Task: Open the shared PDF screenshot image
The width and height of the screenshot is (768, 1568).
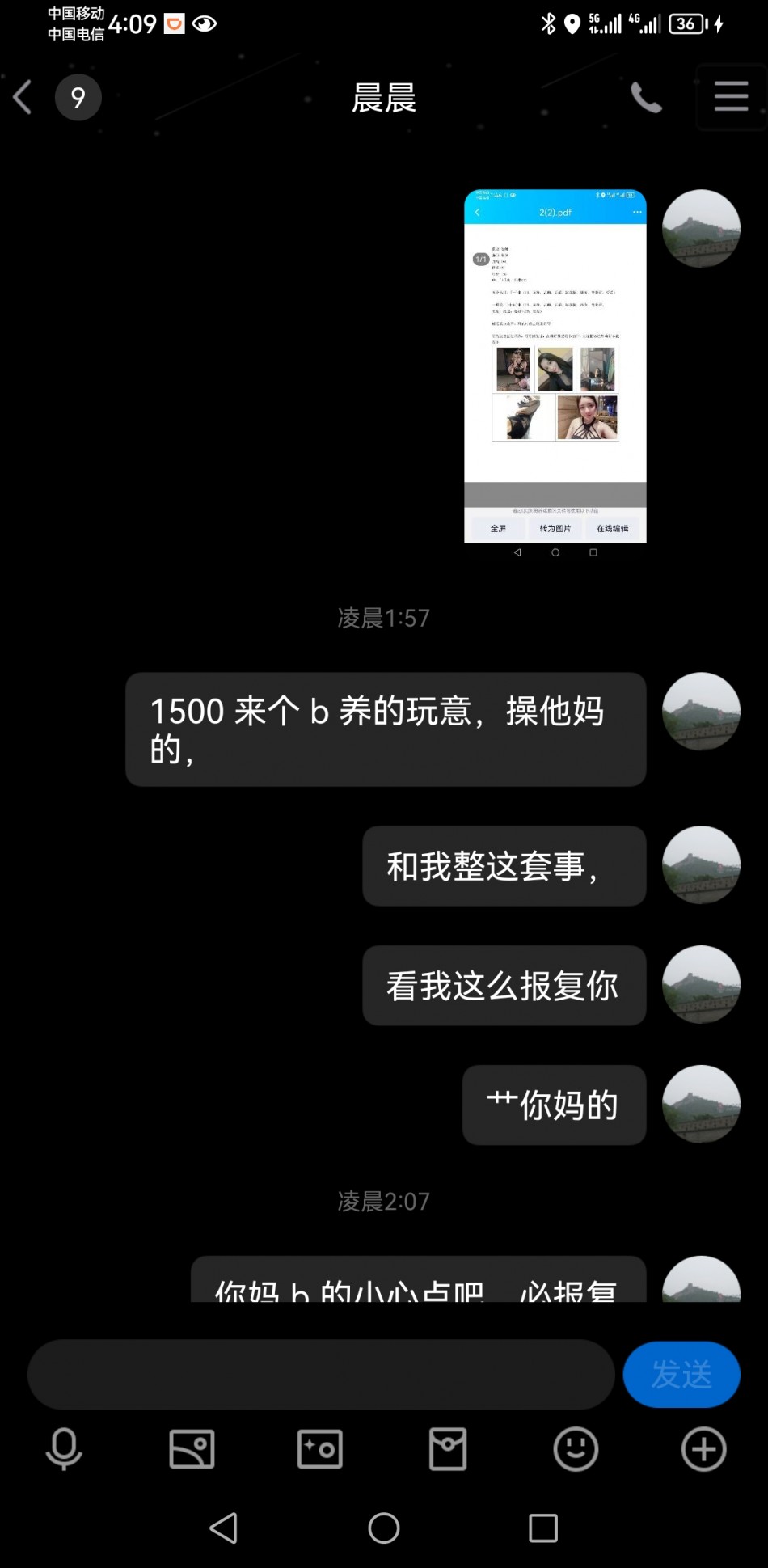Action: (555, 366)
